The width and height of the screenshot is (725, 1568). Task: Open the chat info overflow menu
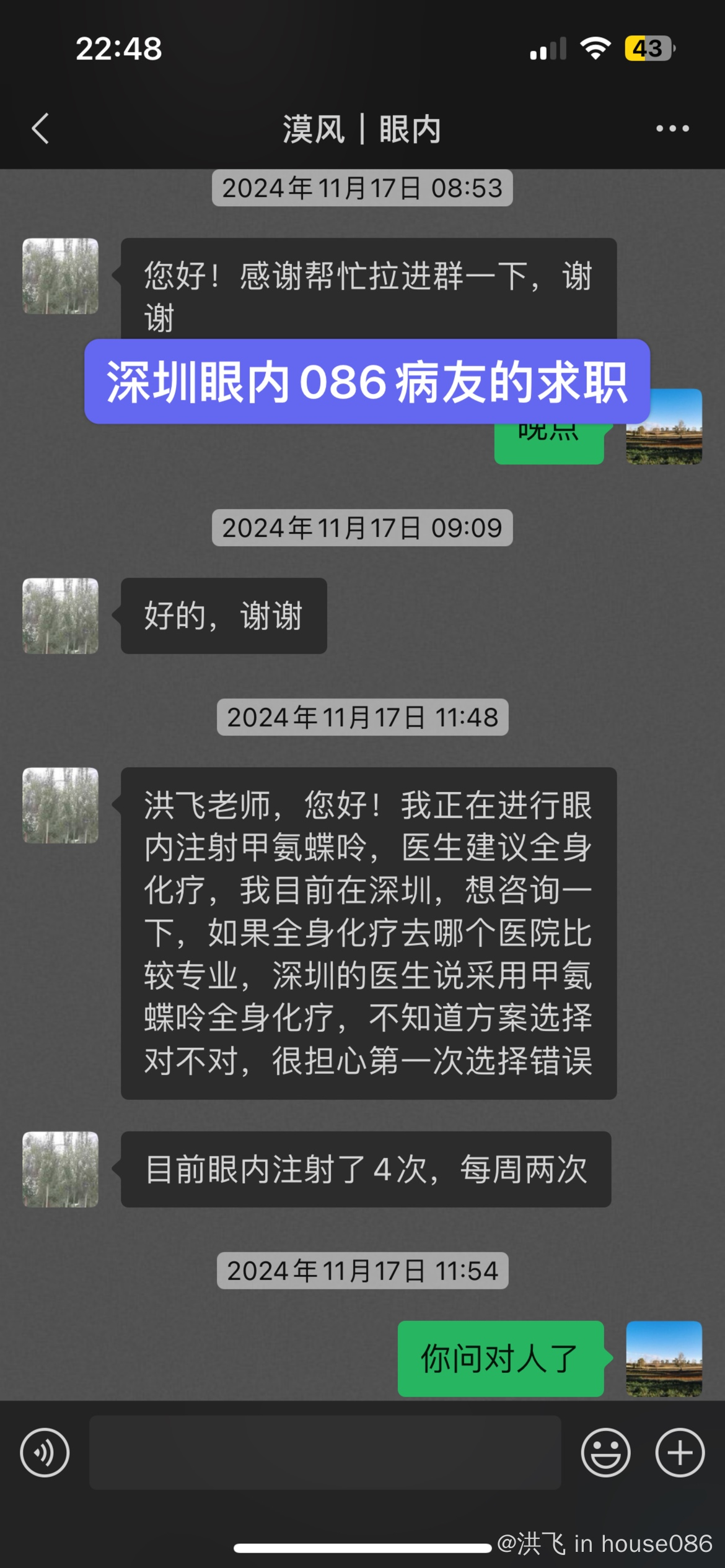(672, 129)
